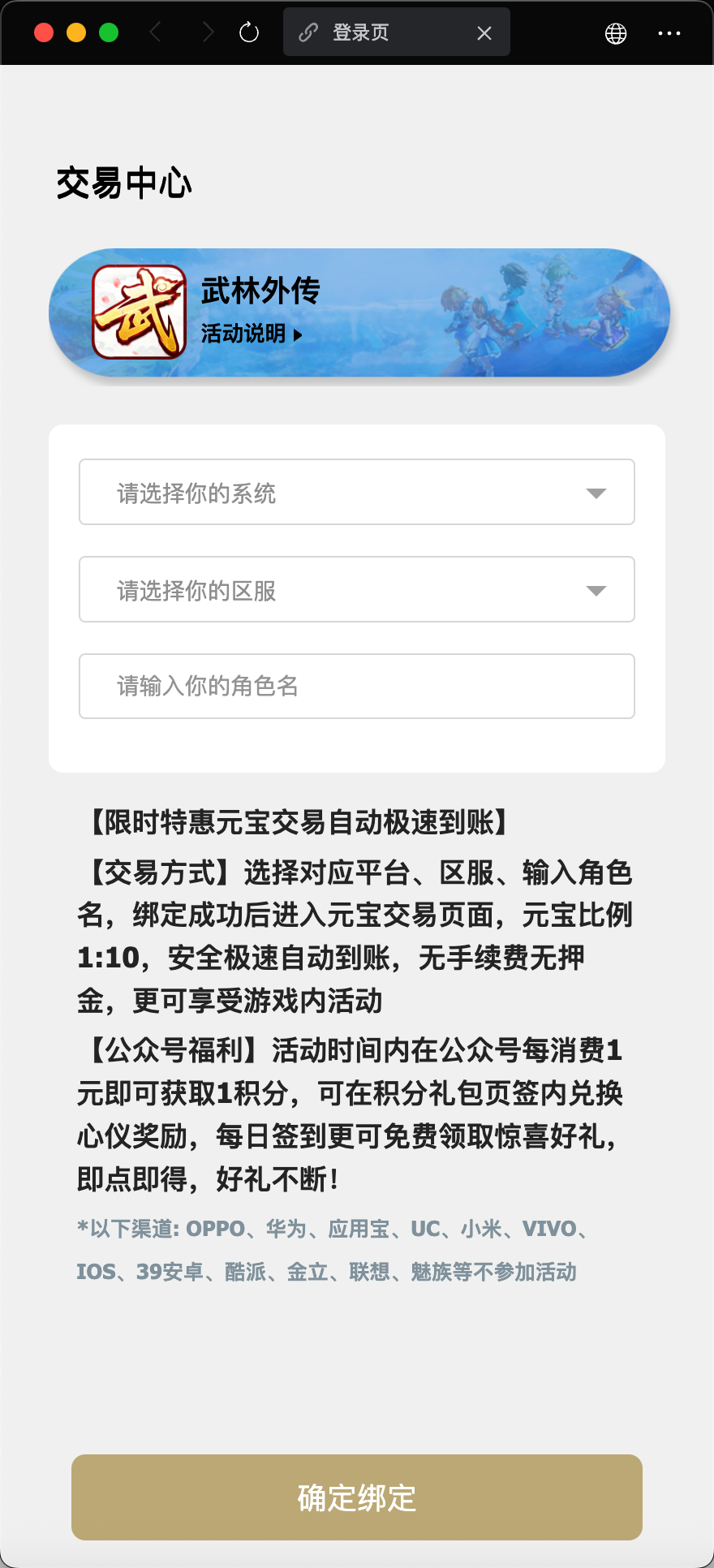Close the 登录页 tab
This screenshot has width=714, height=1568.
pos(484,33)
